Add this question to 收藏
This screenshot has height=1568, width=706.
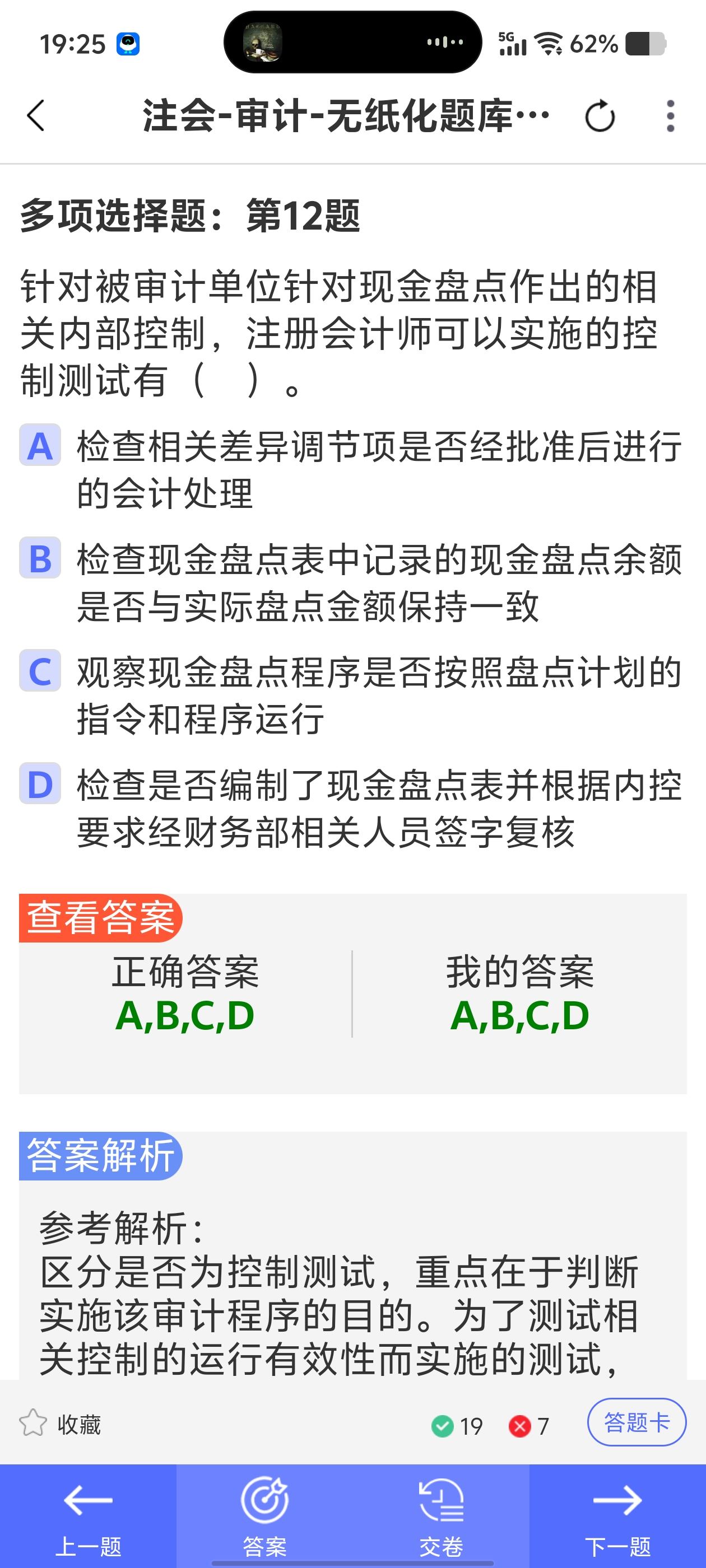pyautogui.click(x=60, y=1424)
